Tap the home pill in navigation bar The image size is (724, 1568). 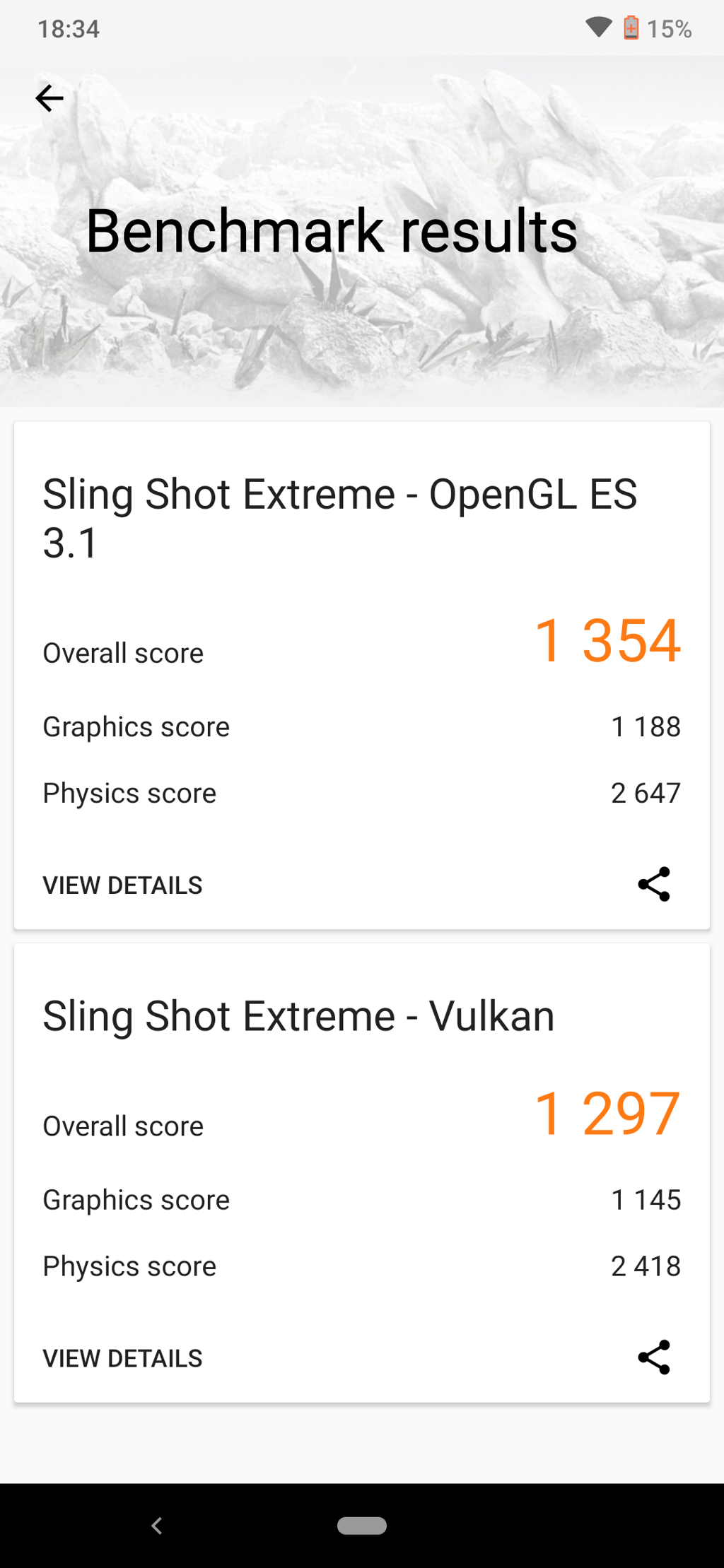tap(361, 1526)
